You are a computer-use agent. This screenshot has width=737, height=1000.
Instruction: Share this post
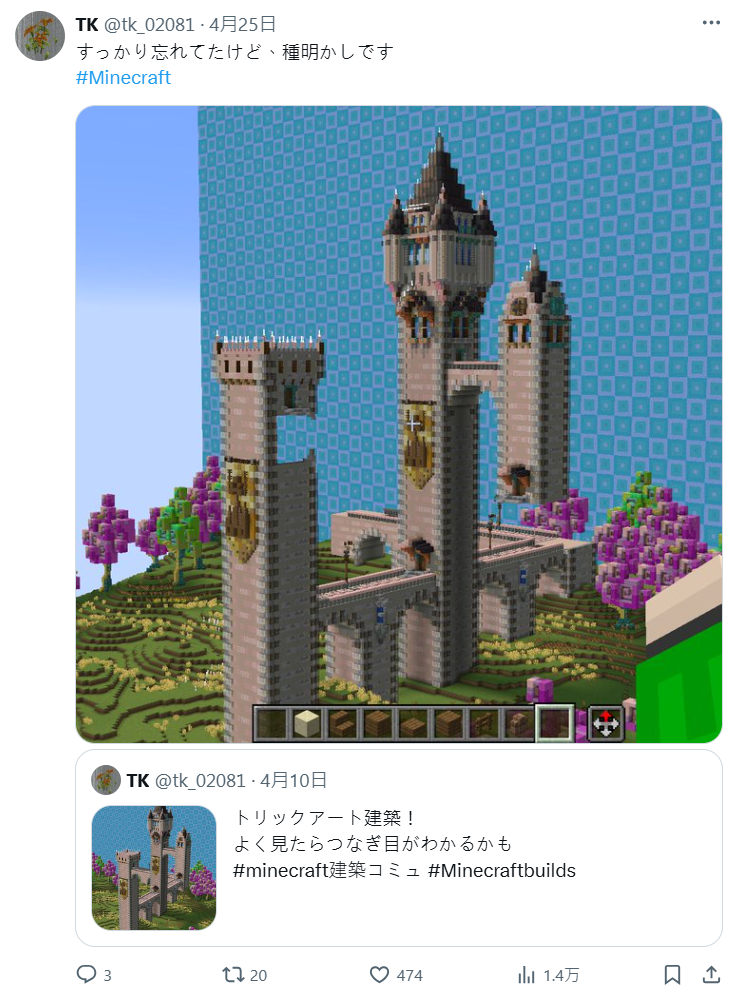711,975
